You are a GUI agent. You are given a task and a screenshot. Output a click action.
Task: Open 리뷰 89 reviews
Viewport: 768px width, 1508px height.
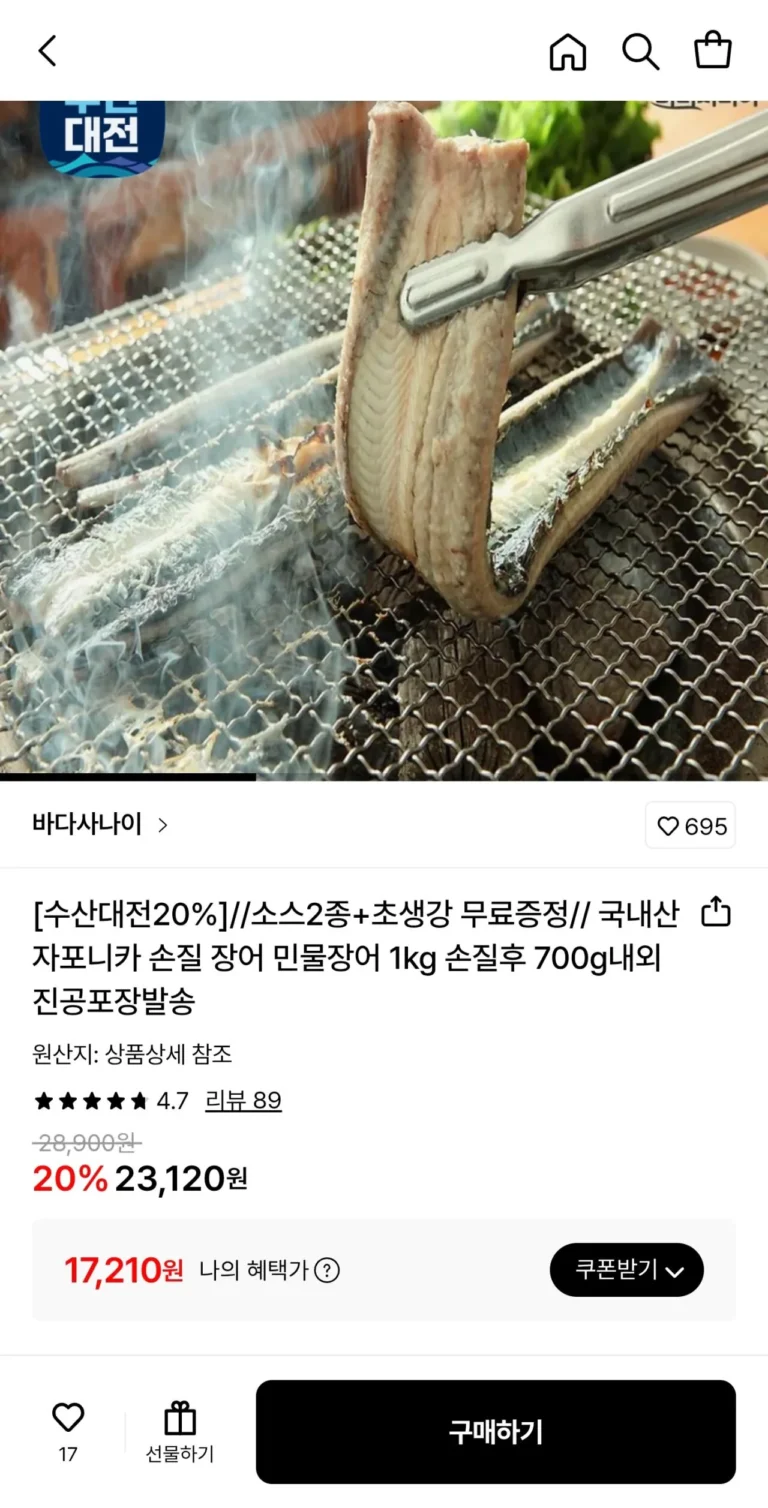click(x=243, y=1101)
